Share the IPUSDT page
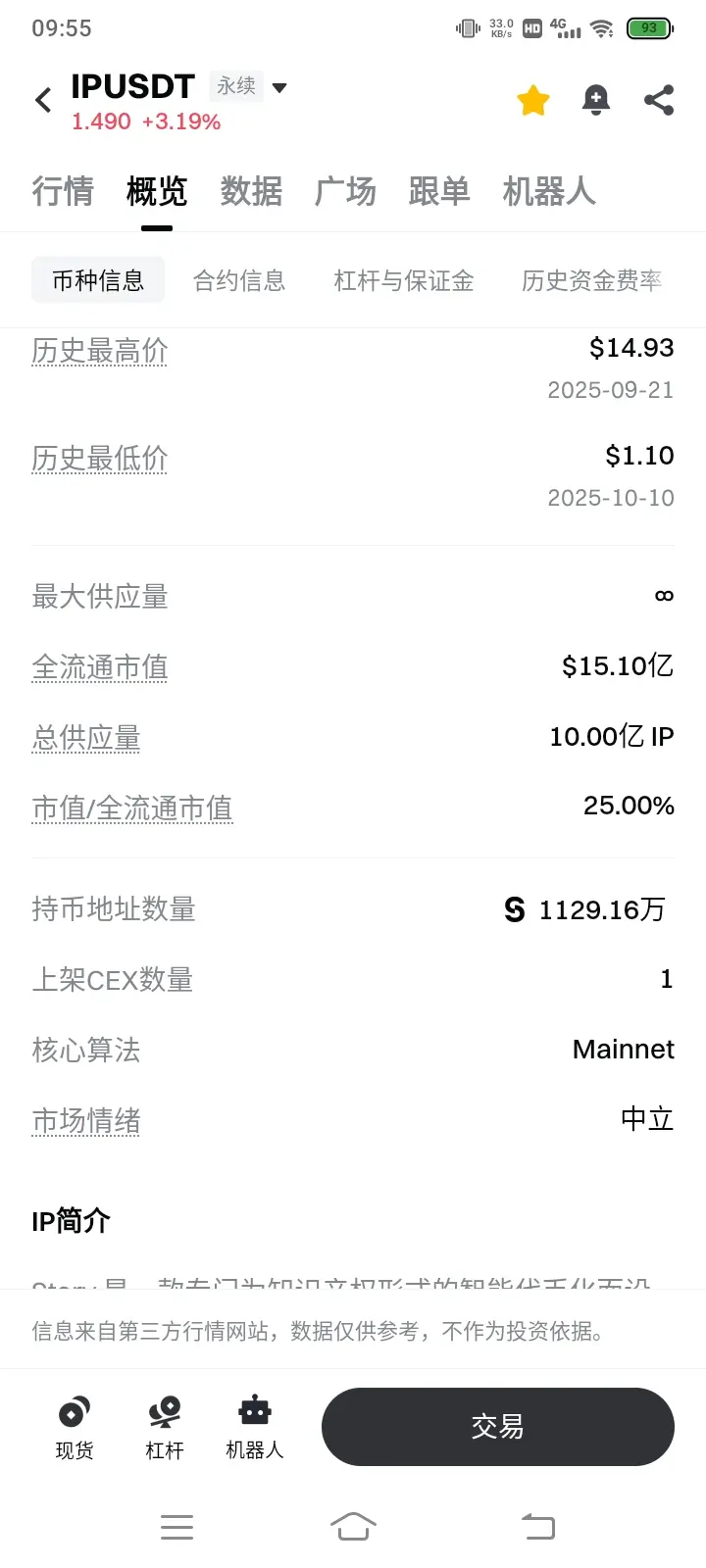 pyautogui.click(x=659, y=100)
